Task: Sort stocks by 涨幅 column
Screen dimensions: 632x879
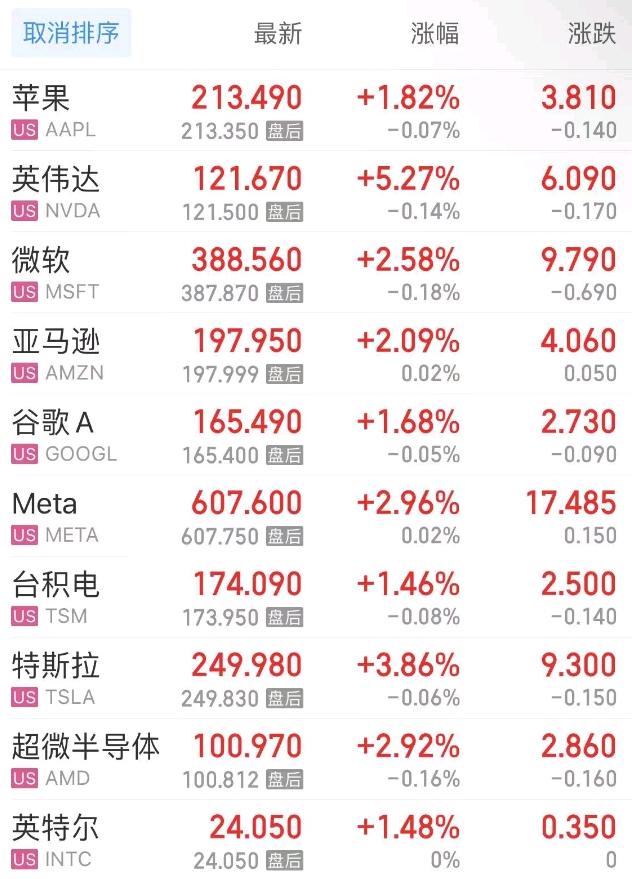Action: pyautogui.click(x=435, y=33)
